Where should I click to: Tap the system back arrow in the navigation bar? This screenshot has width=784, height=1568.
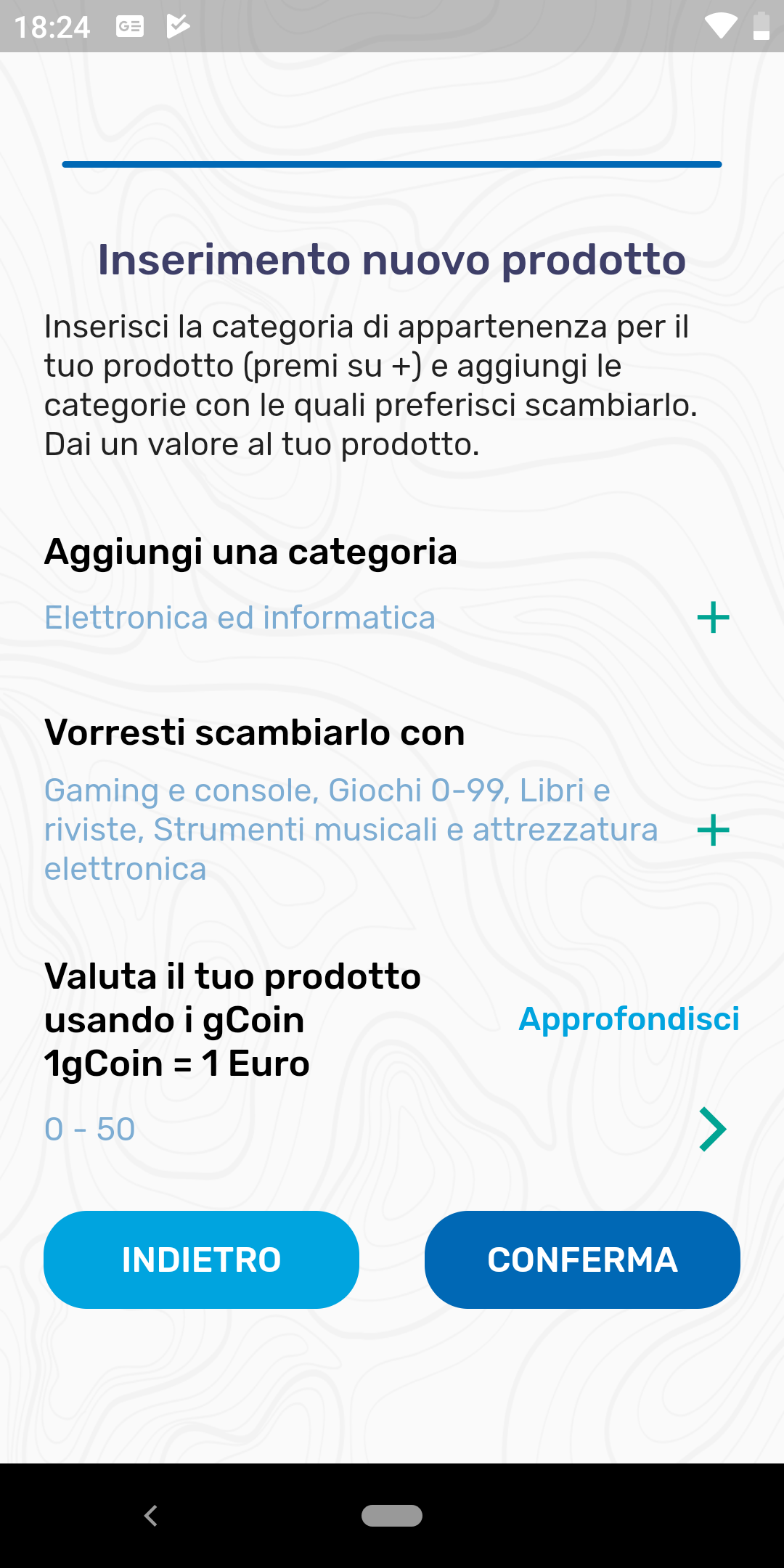[151, 1516]
